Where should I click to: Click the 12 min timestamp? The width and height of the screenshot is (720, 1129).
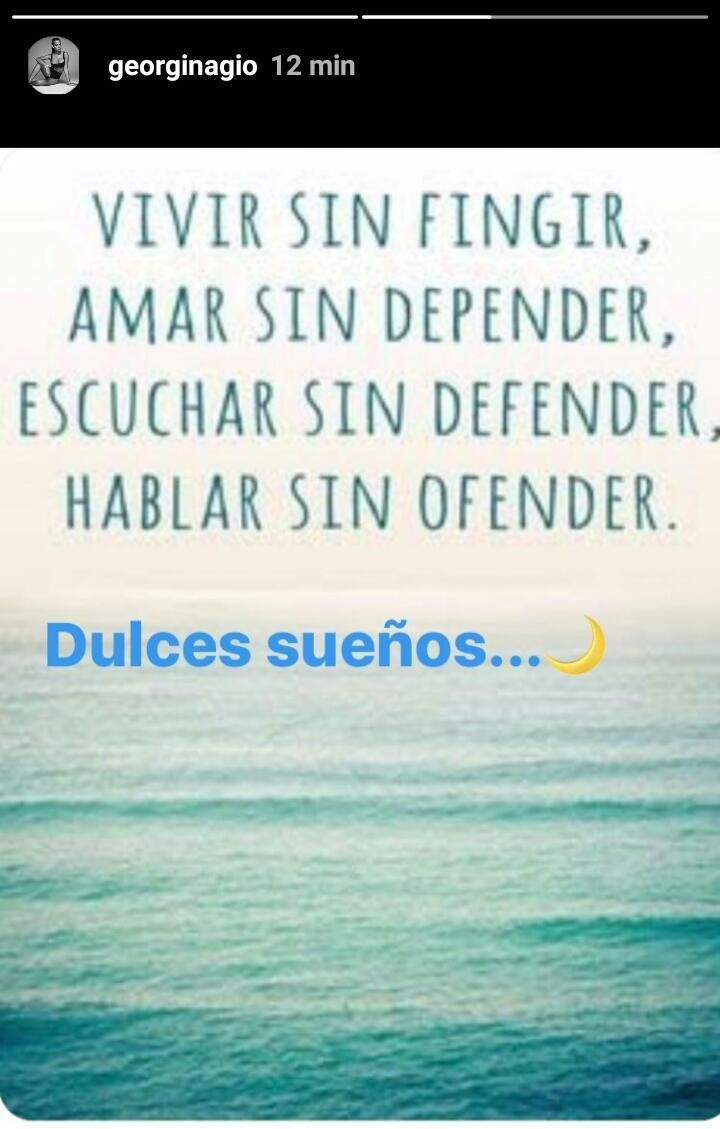313,65
